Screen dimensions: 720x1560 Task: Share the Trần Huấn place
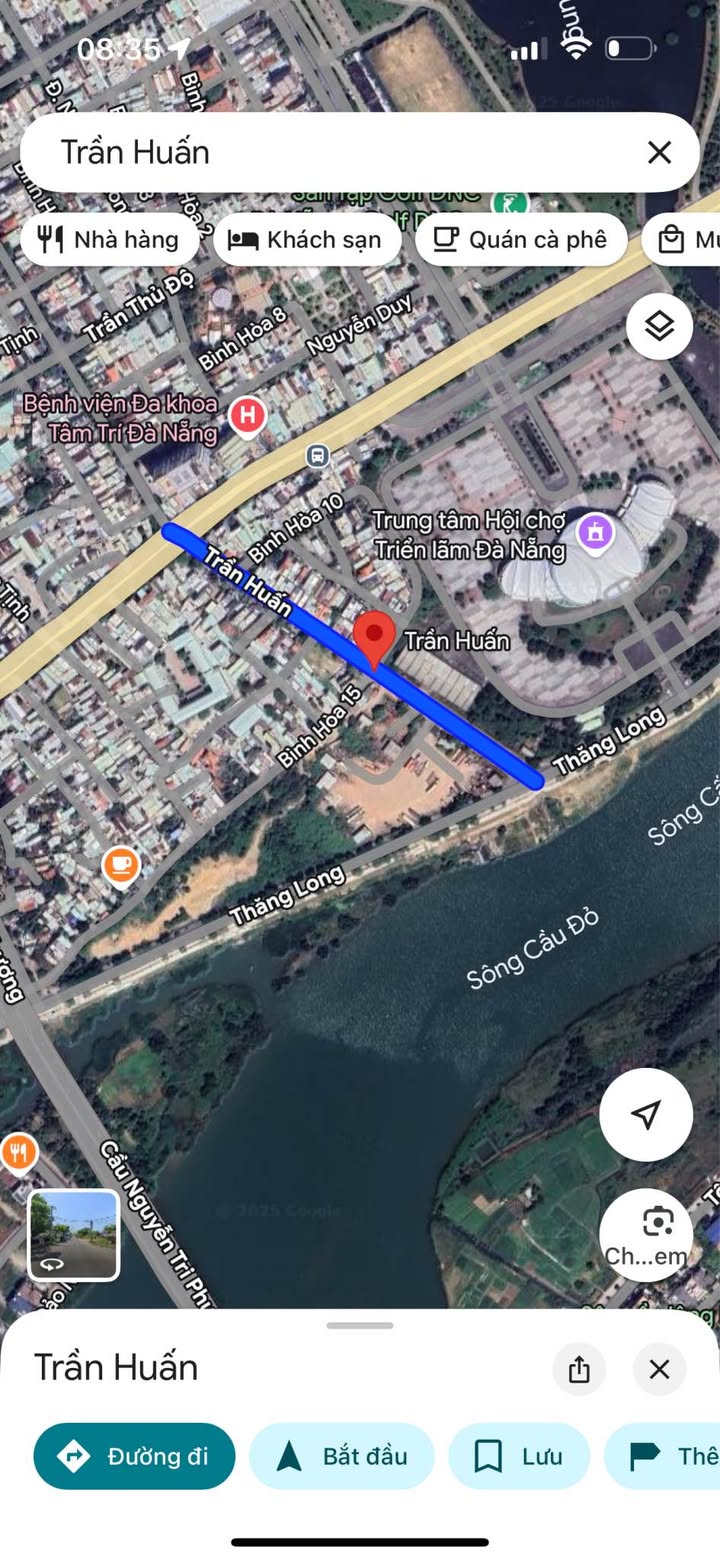[579, 1369]
